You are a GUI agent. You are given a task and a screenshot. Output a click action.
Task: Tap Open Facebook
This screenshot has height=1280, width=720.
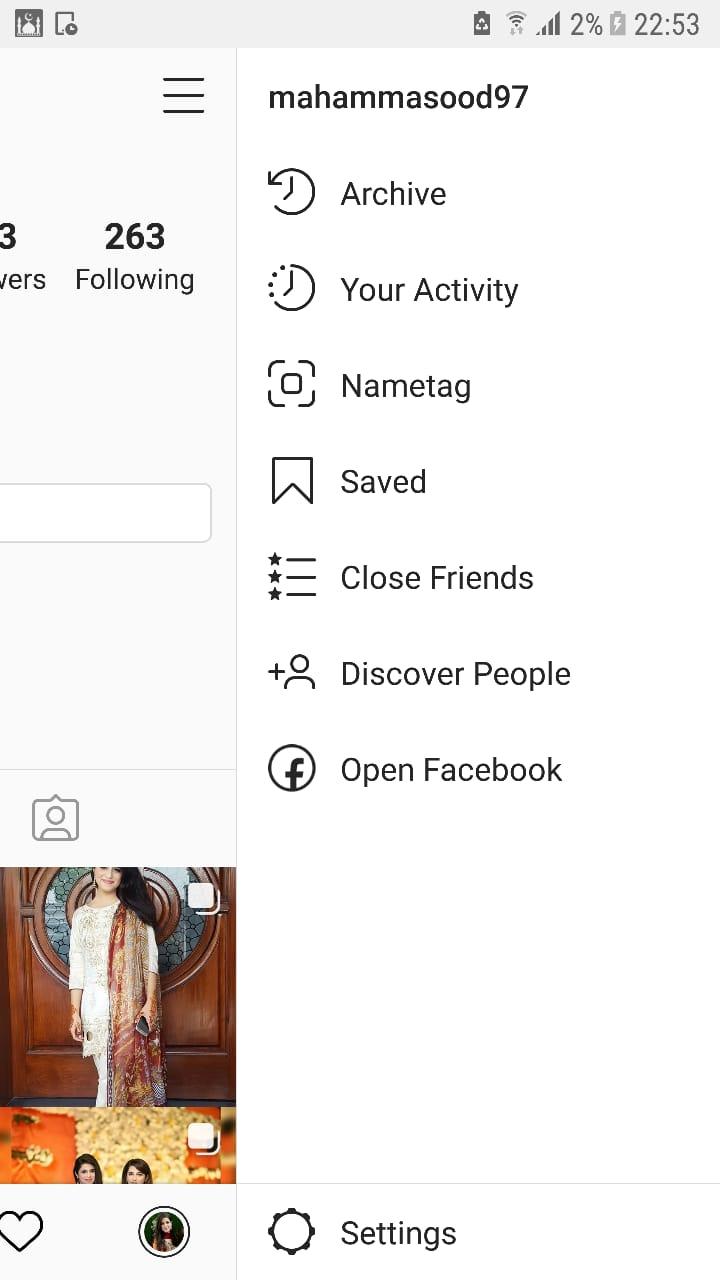coord(450,770)
